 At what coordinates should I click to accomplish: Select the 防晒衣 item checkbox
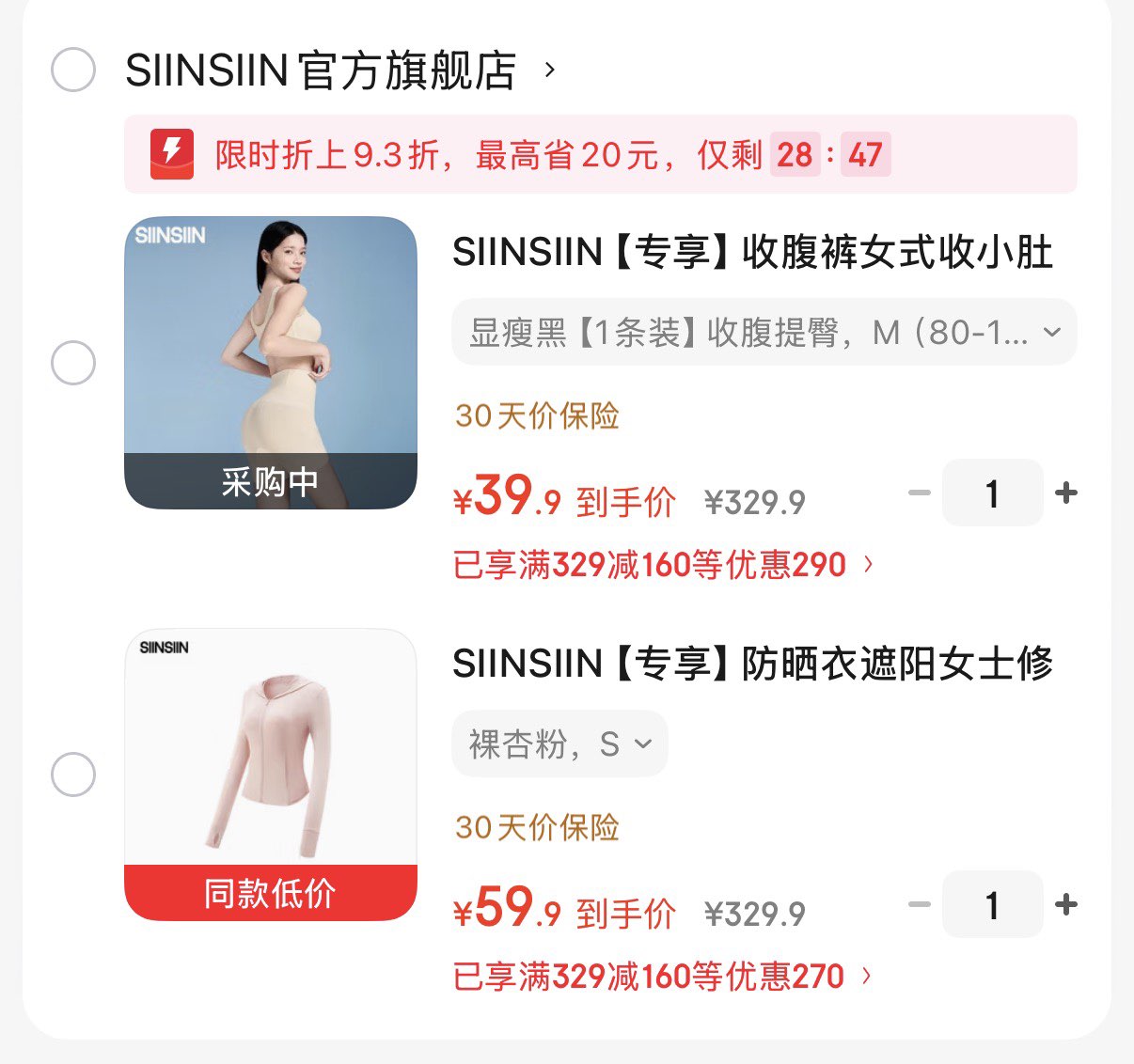point(73,775)
